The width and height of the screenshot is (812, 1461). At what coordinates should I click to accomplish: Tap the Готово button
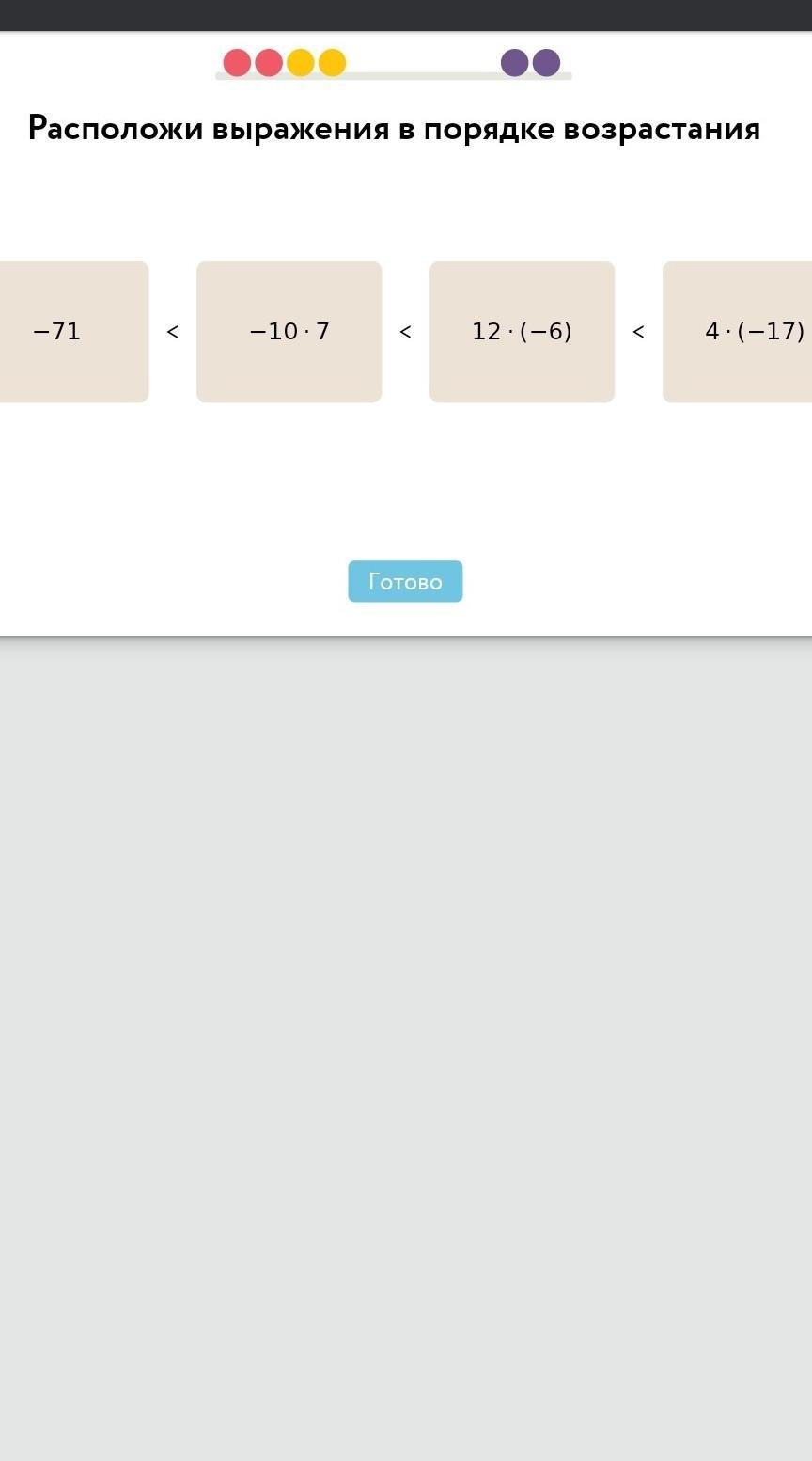[x=405, y=581]
